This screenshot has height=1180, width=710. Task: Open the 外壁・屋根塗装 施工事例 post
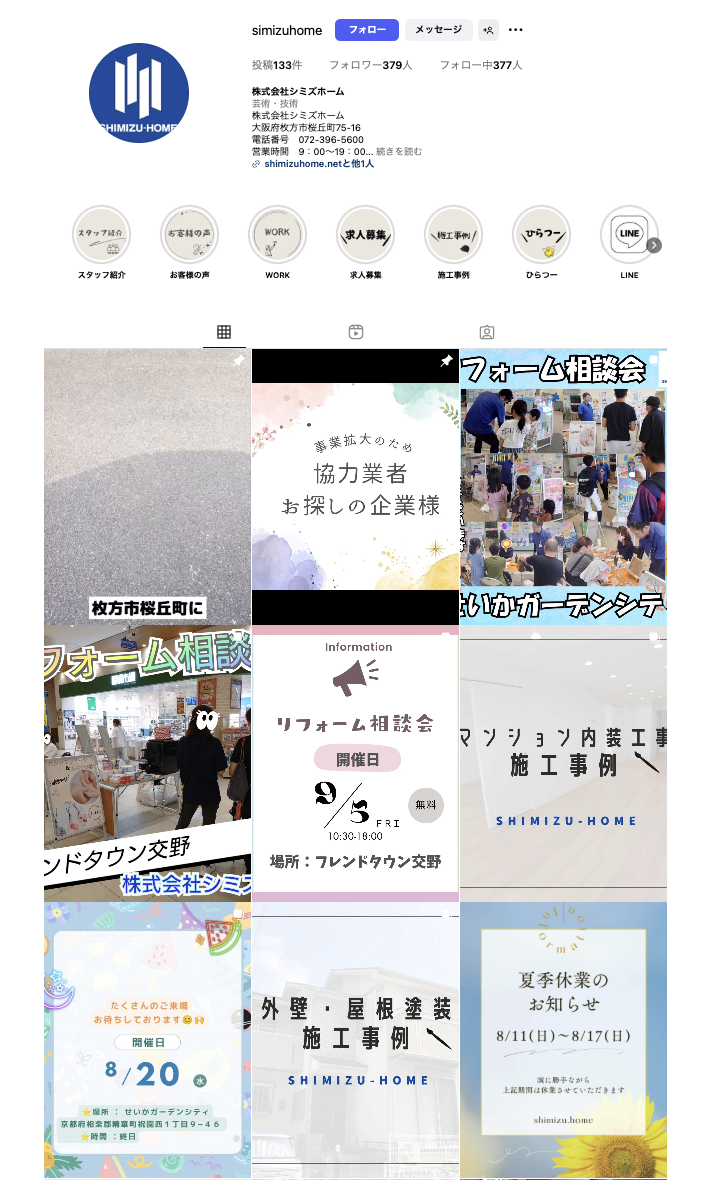coord(355,1040)
